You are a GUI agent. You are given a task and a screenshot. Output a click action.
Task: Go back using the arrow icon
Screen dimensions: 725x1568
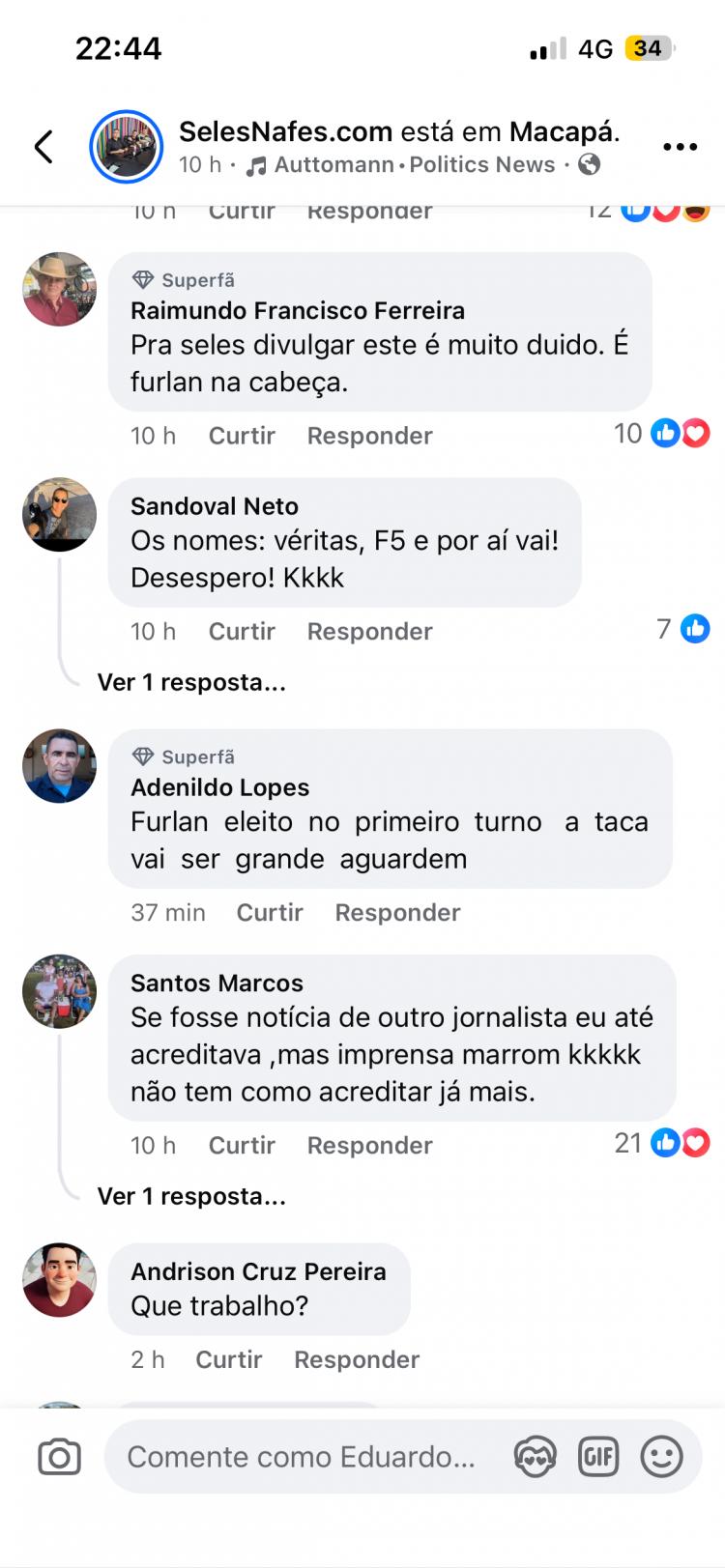point(43,147)
